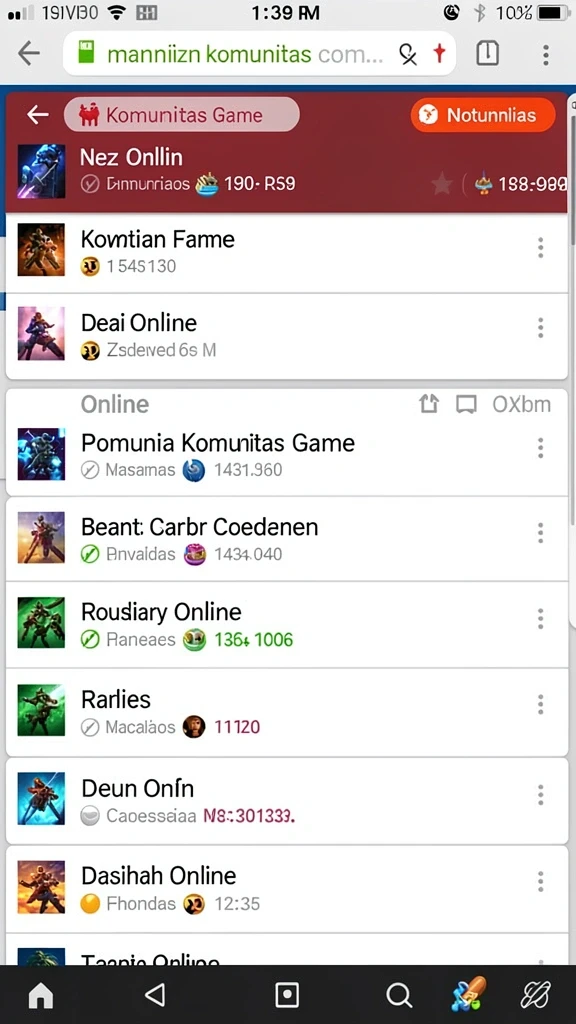576x1024 pixels.
Task: Open options menu for Kovntian Fame
Action: [540, 248]
